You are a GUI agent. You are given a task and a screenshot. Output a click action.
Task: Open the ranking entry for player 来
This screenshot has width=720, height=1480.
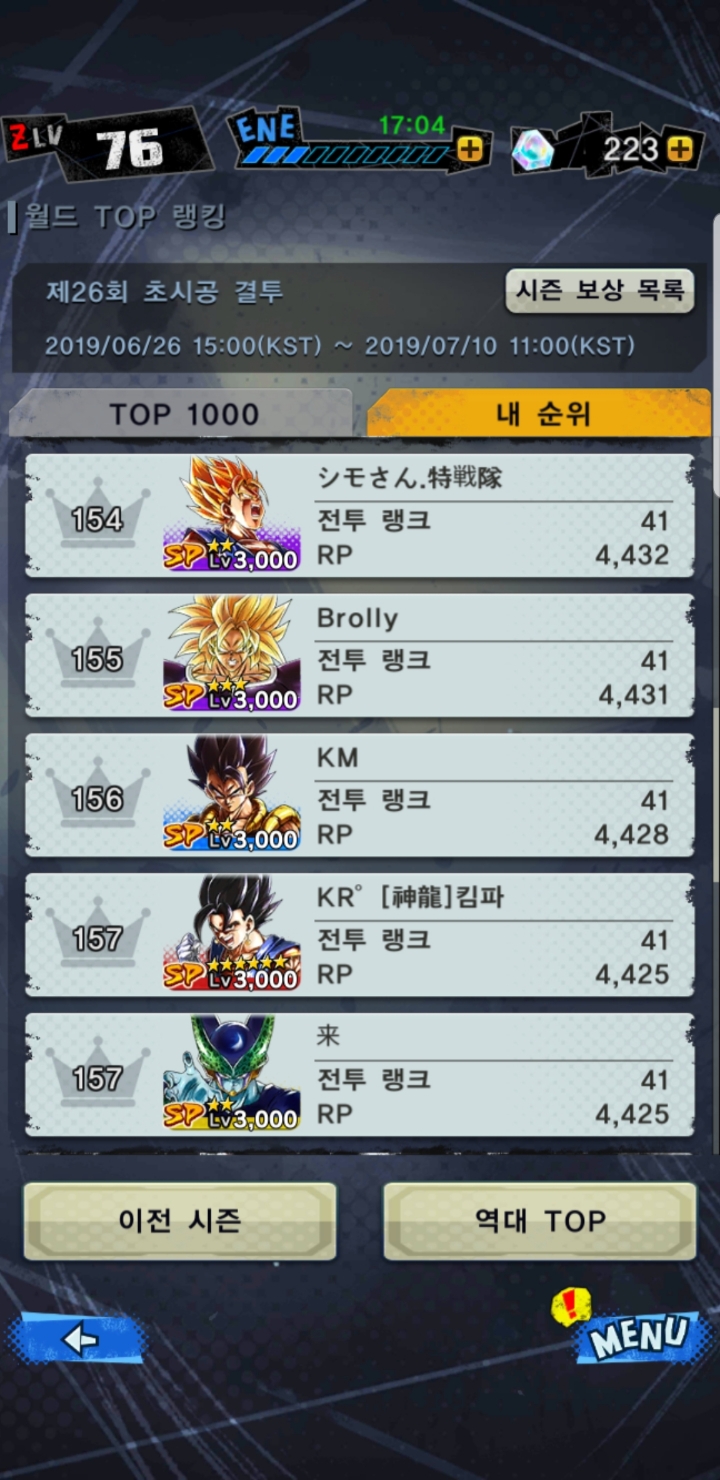point(359,1076)
